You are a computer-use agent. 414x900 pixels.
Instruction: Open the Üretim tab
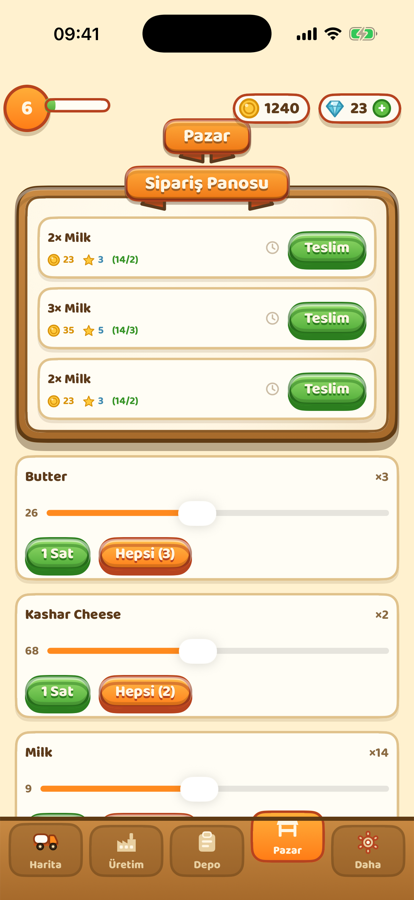(126, 850)
